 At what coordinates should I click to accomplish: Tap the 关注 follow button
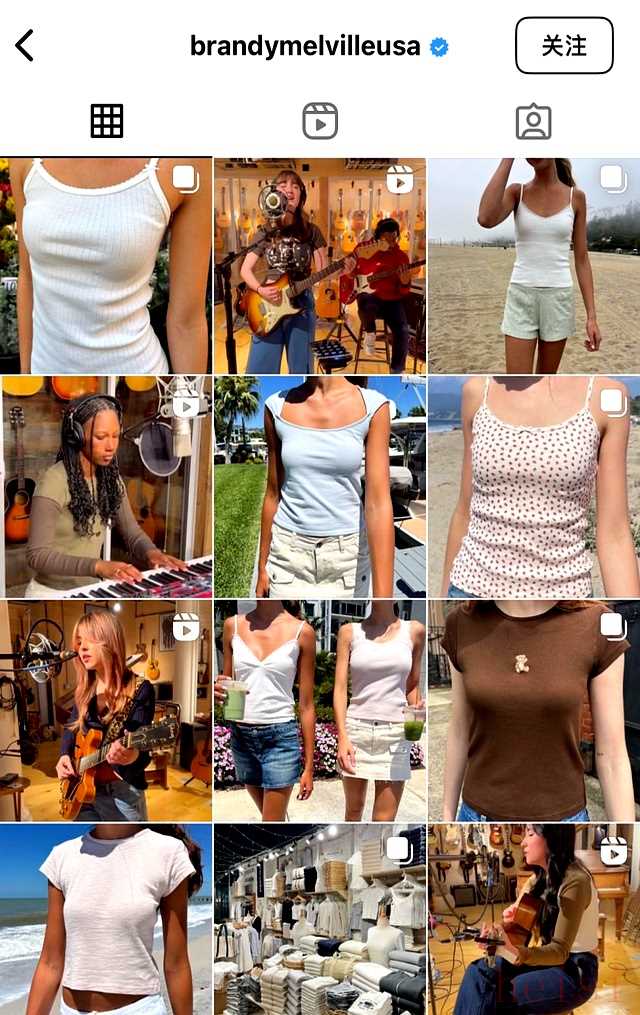564,45
